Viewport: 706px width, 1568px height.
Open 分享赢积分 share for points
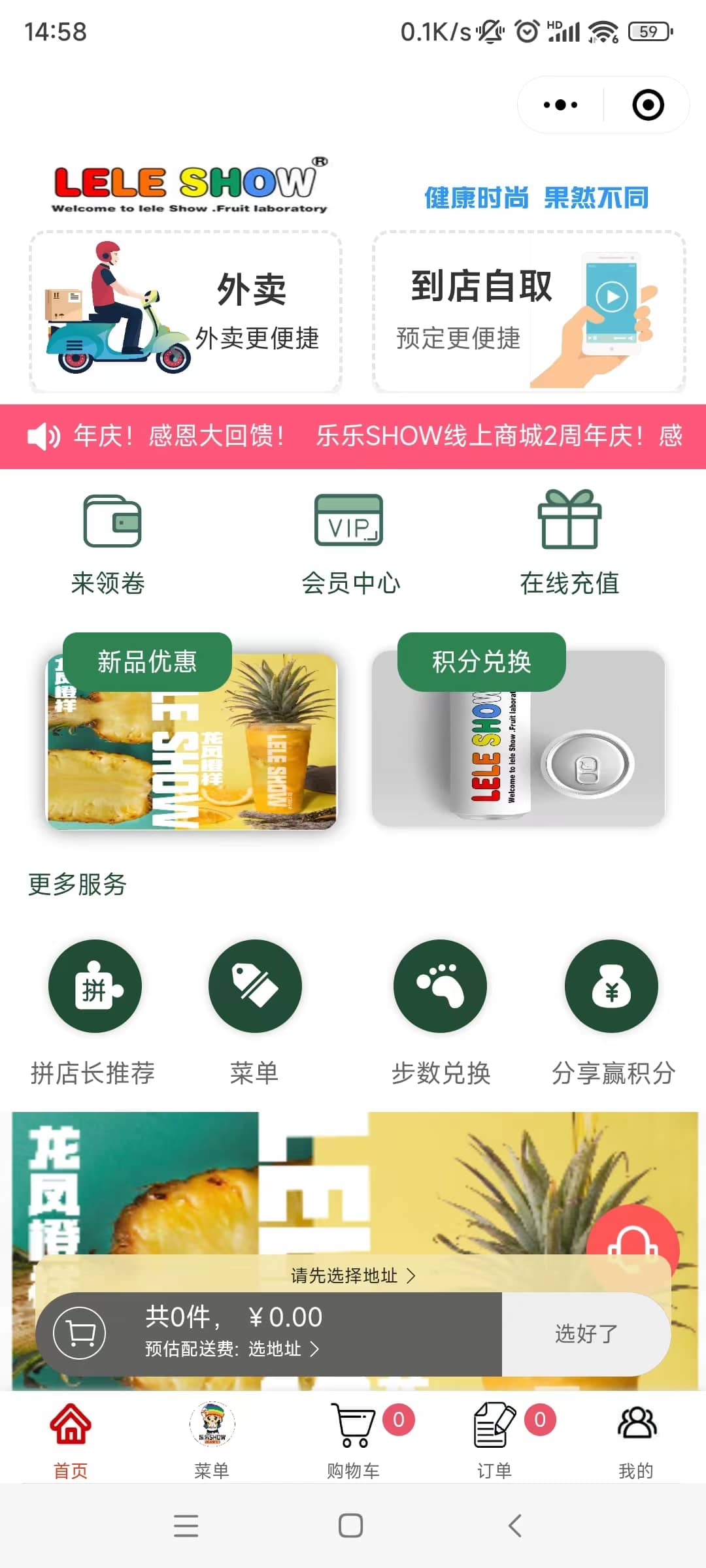coord(612,987)
